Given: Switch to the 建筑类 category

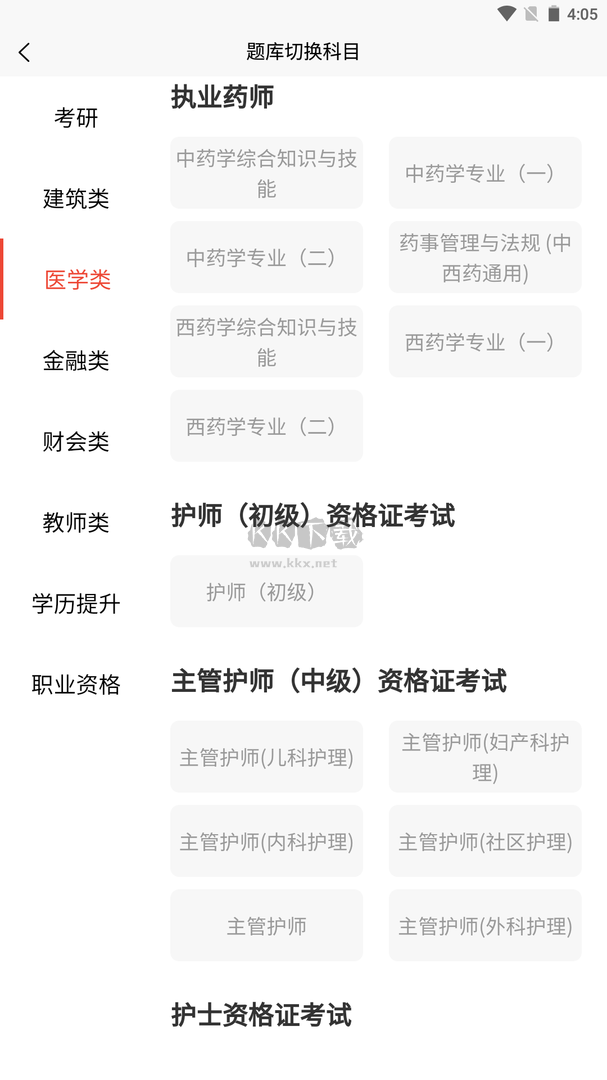Looking at the screenshot, I should [76, 199].
